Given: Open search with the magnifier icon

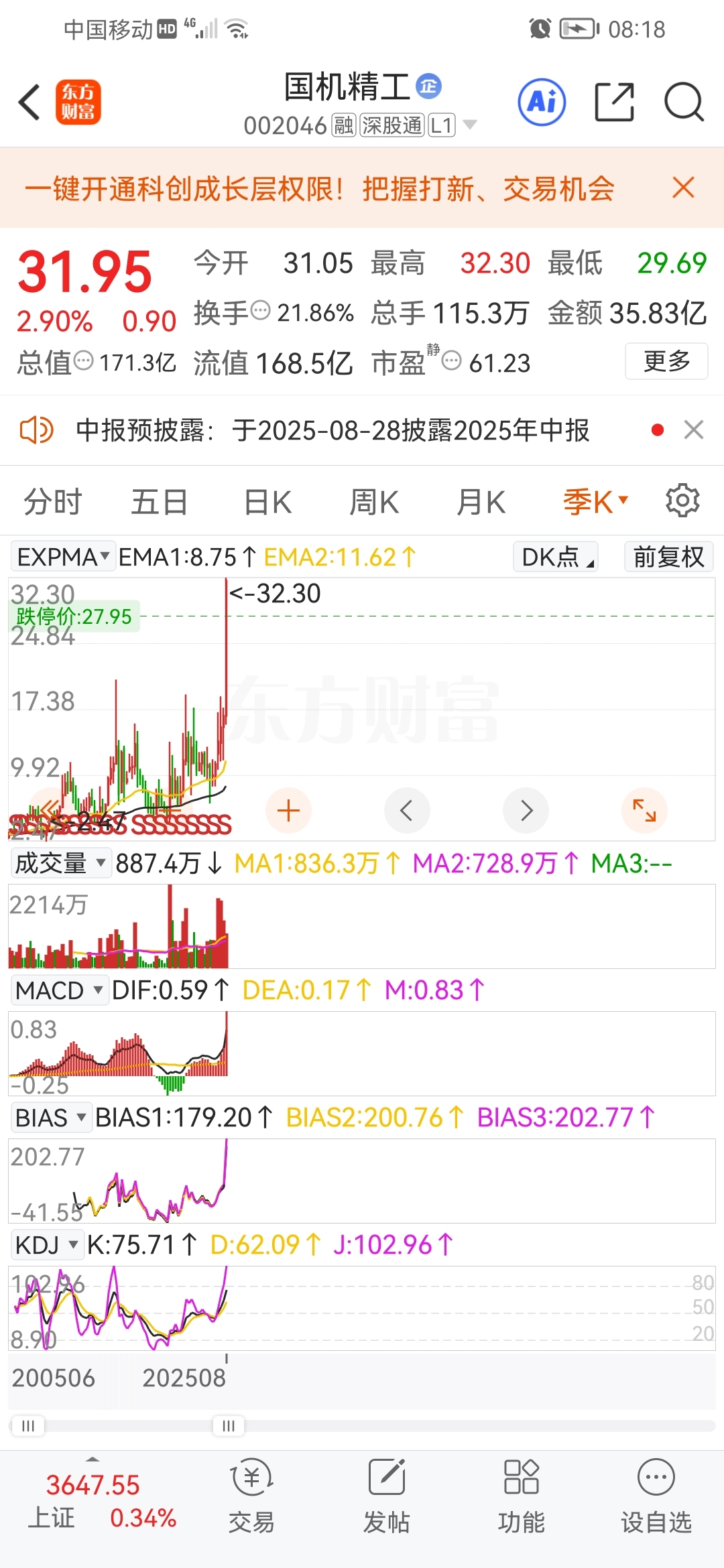Looking at the screenshot, I should (x=684, y=103).
